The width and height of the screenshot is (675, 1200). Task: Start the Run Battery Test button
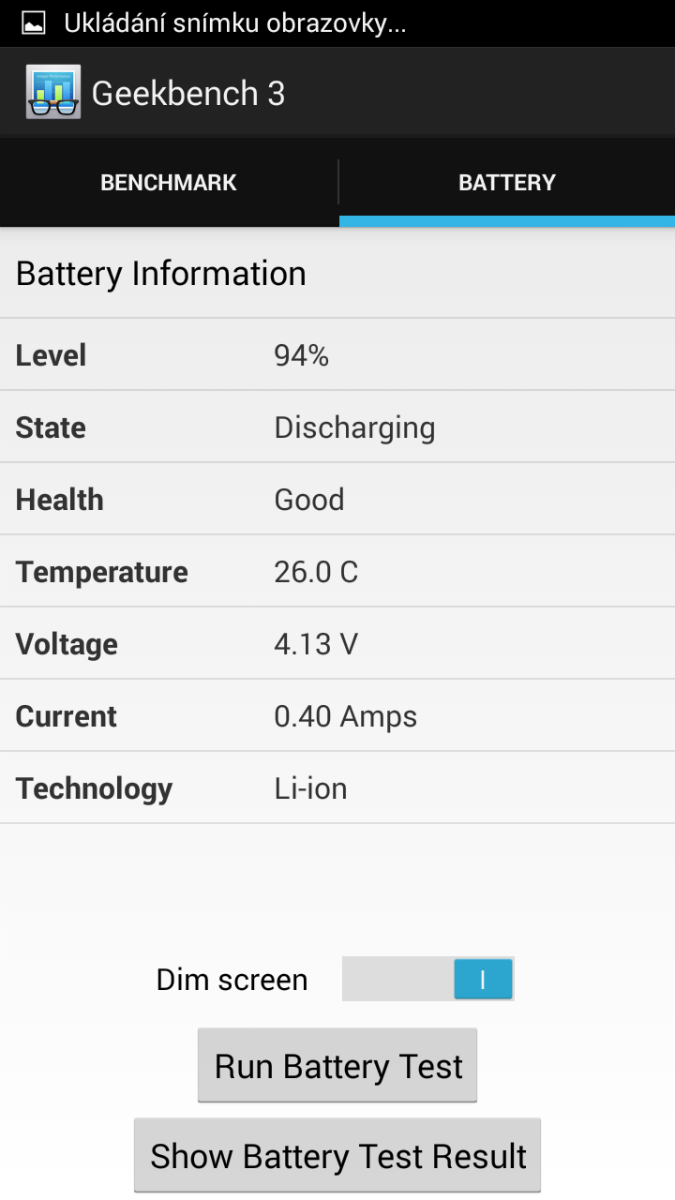(338, 1066)
